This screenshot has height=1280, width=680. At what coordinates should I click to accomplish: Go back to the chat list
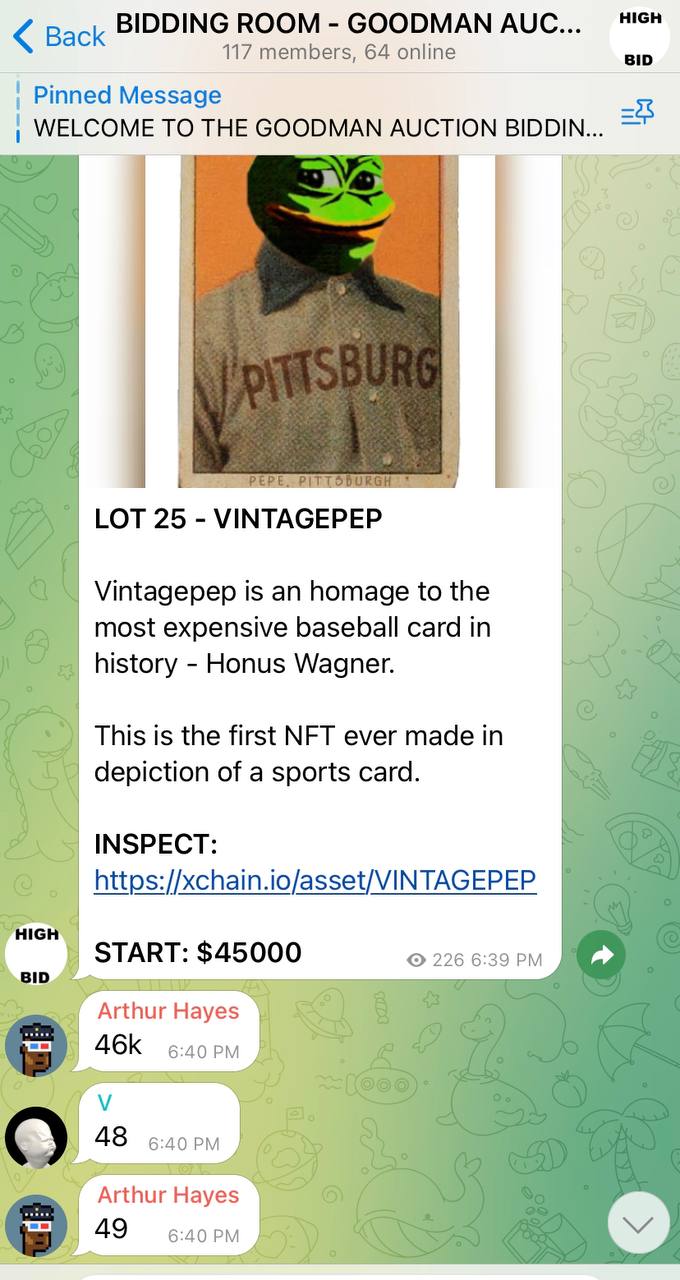[x=58, y=37]
